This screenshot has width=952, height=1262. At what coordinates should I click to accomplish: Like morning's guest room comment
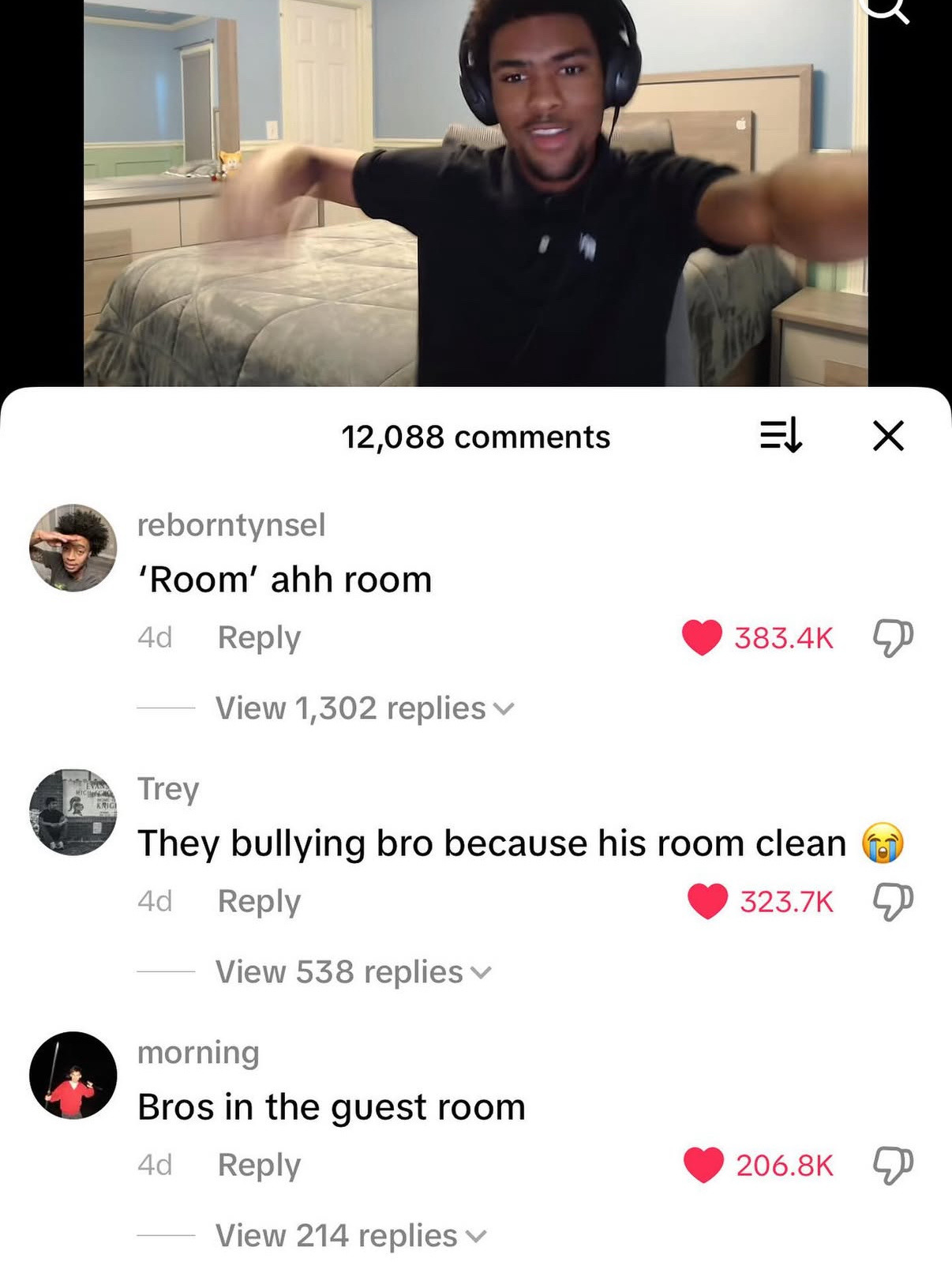[703, 1165]
